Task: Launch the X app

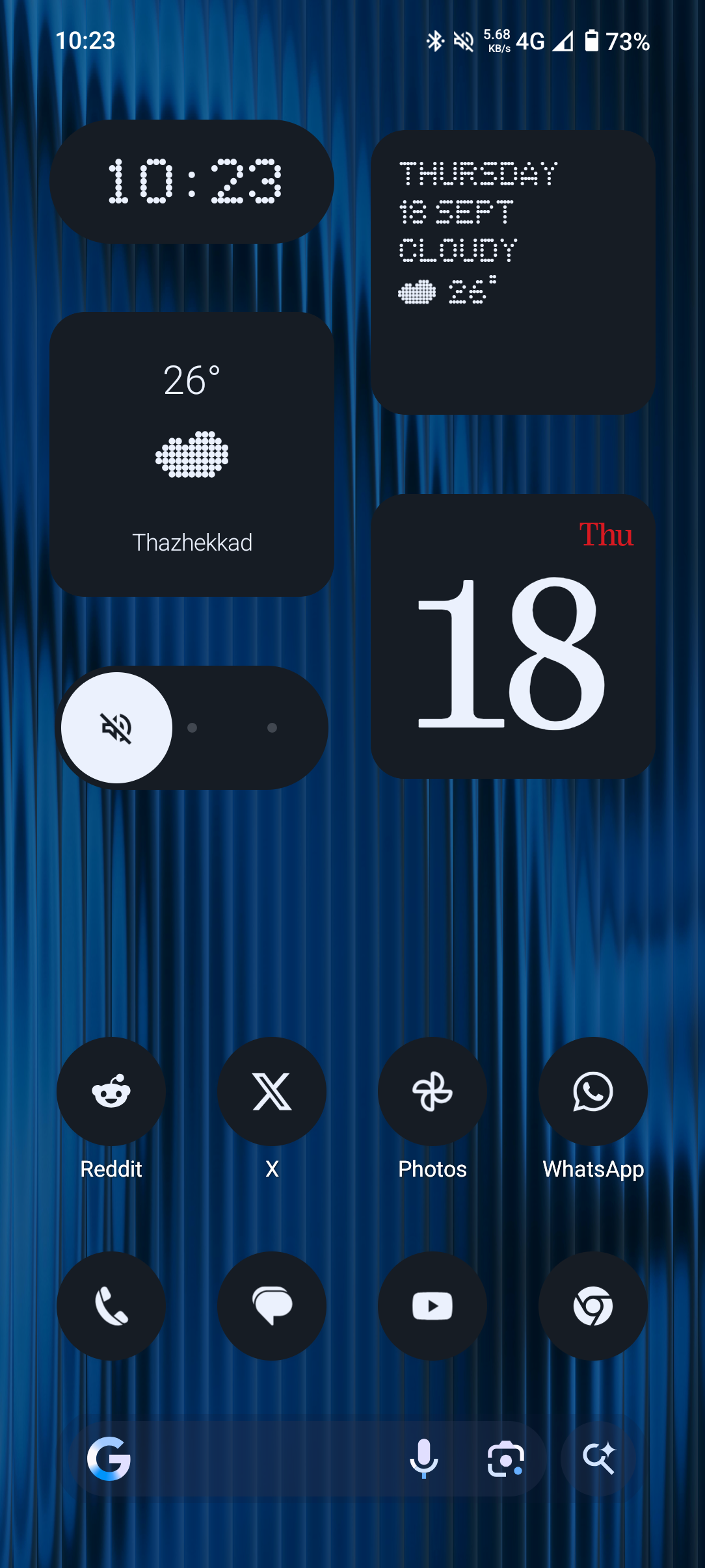Action: (272, 1092)
